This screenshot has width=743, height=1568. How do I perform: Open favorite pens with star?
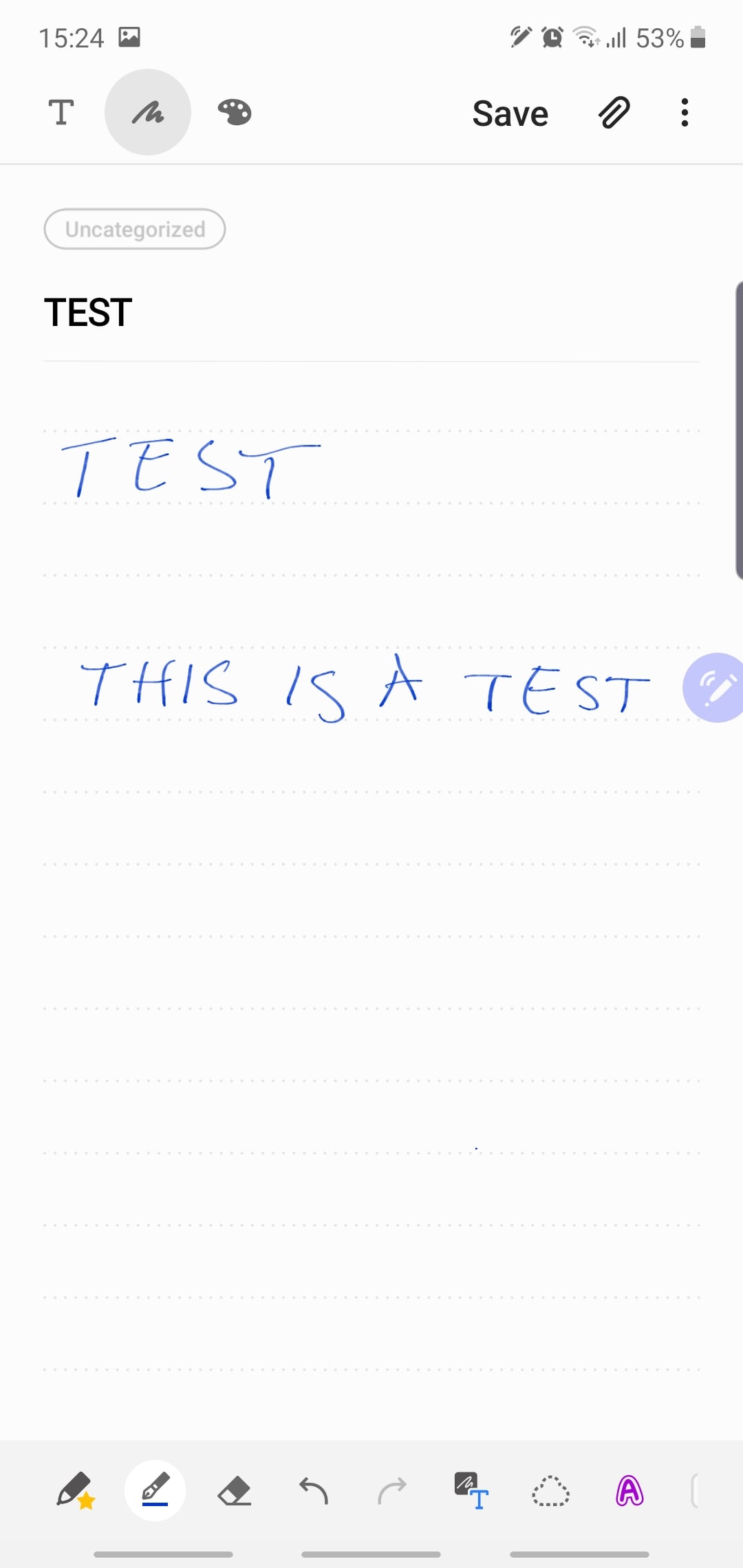point(75,1491)
